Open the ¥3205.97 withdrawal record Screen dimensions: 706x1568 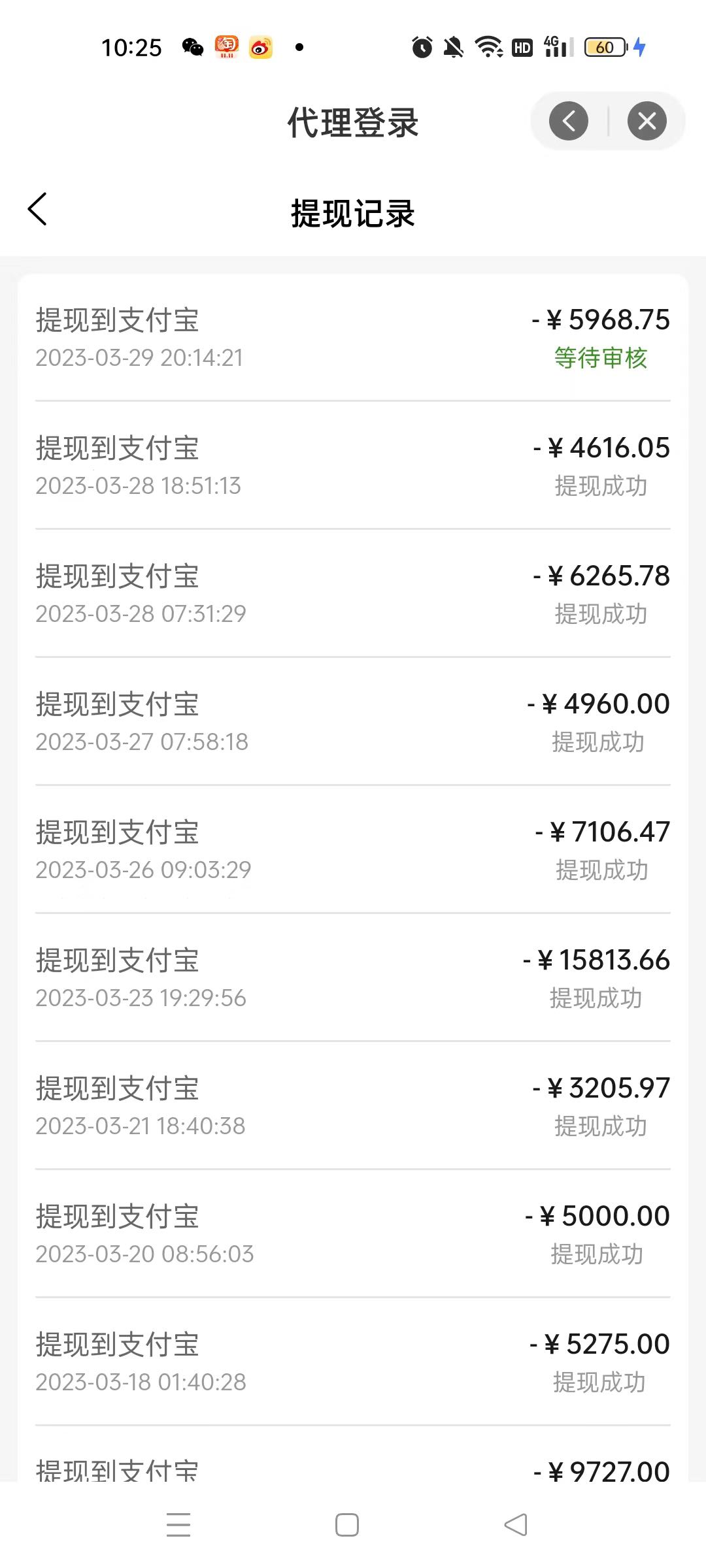pos(353,1106)
